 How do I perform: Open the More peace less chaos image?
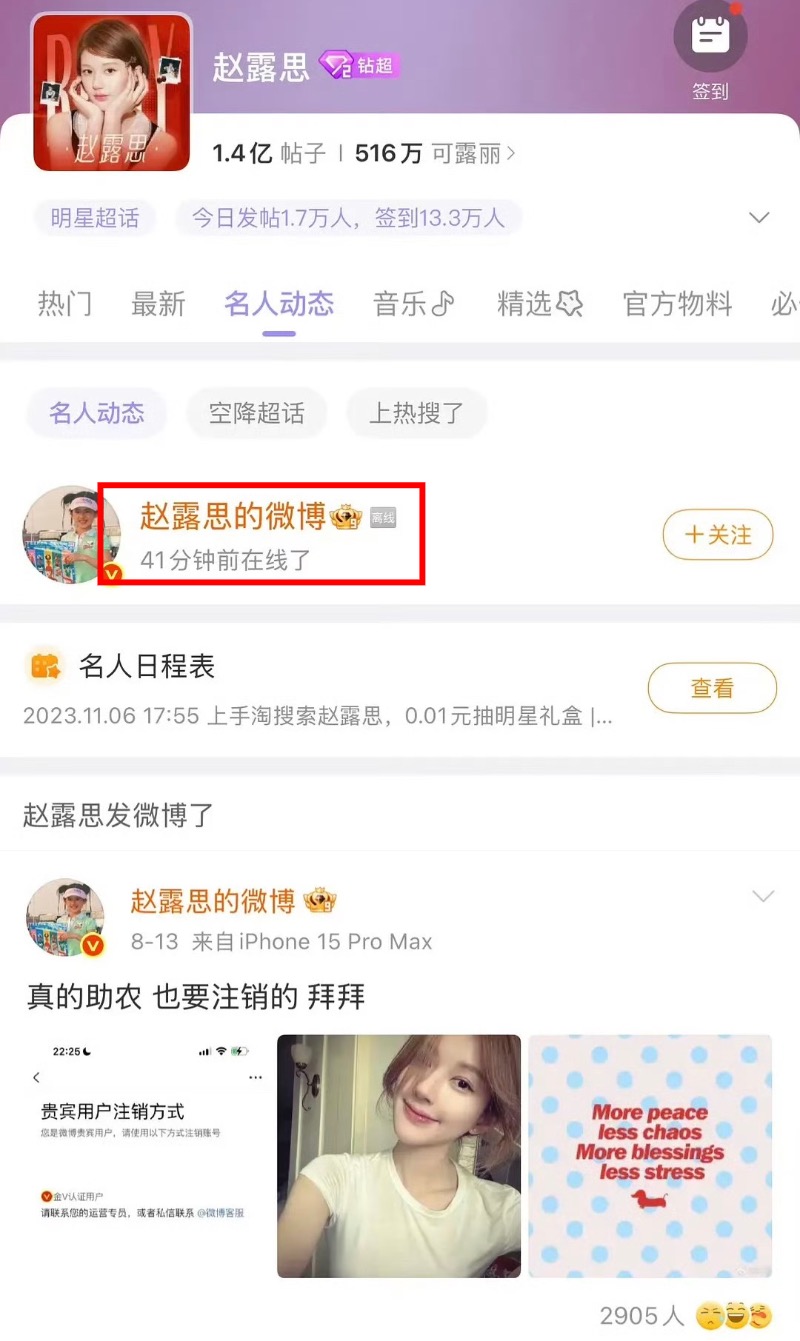click(650, 1156)
